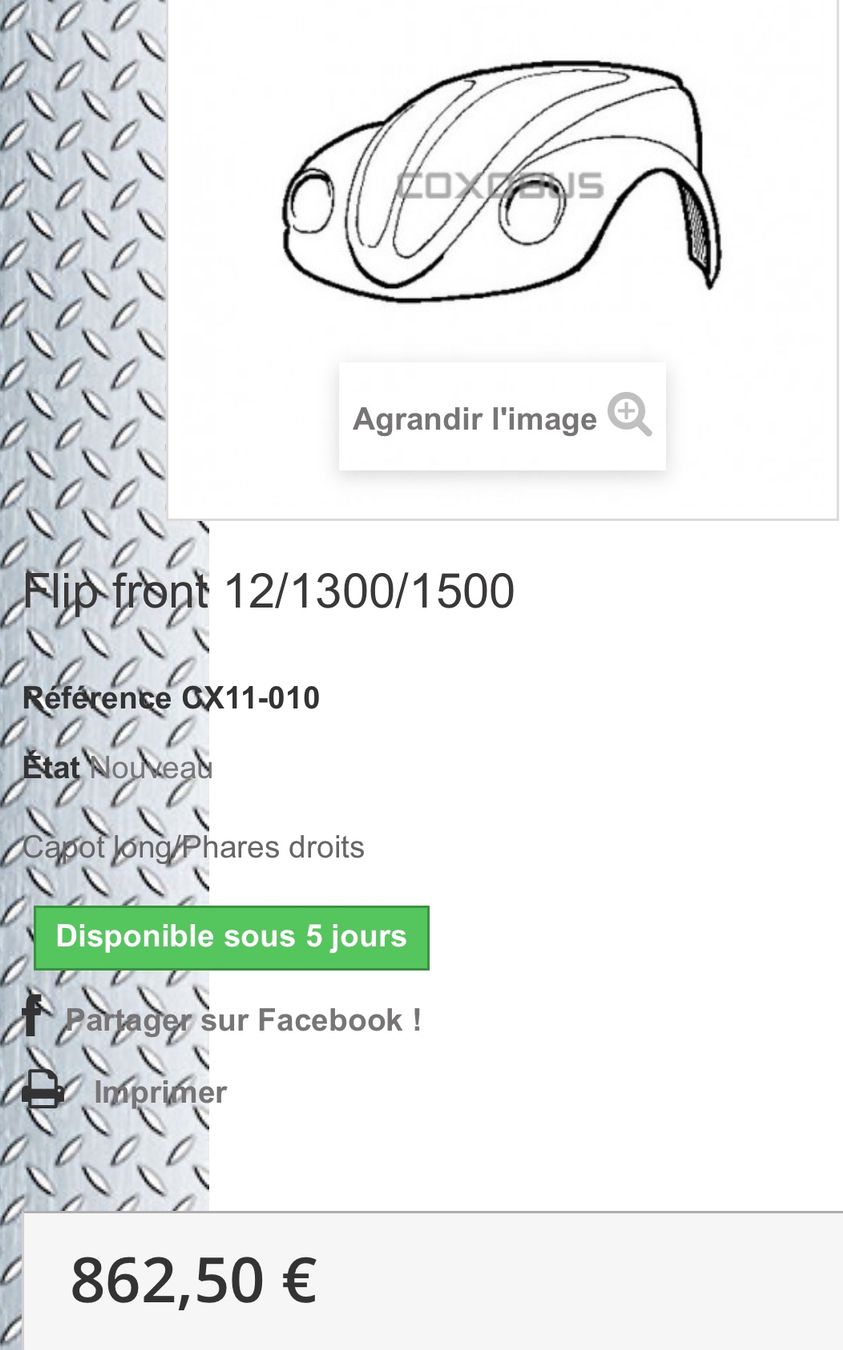Image resolution: width=843 pixels, height=1350 pixels.
Task: Tap the Facebook icon to share product
Action: coord(32,1016)
